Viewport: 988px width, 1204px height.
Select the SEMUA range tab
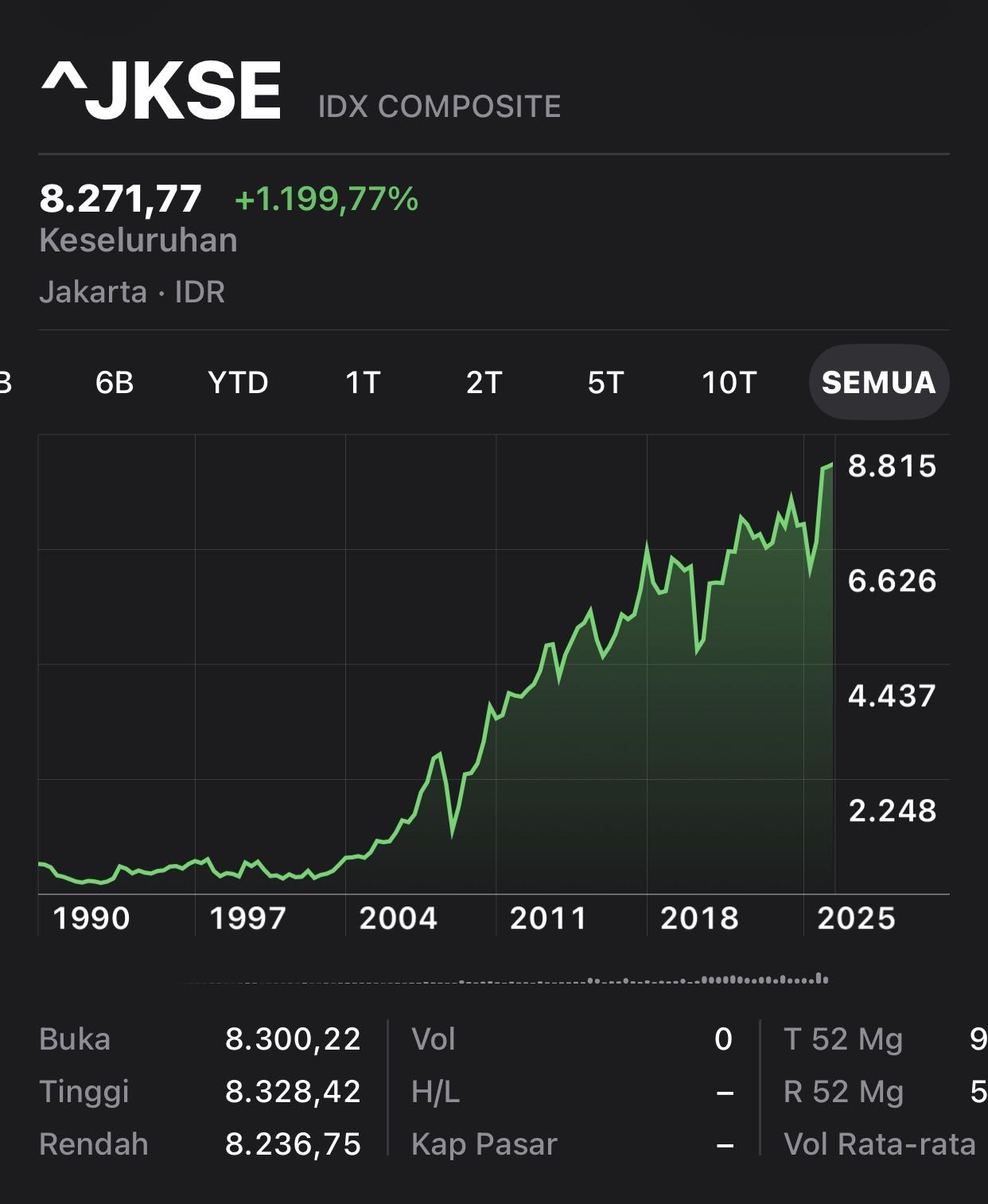pyautogui.click(x=879, y=383)
